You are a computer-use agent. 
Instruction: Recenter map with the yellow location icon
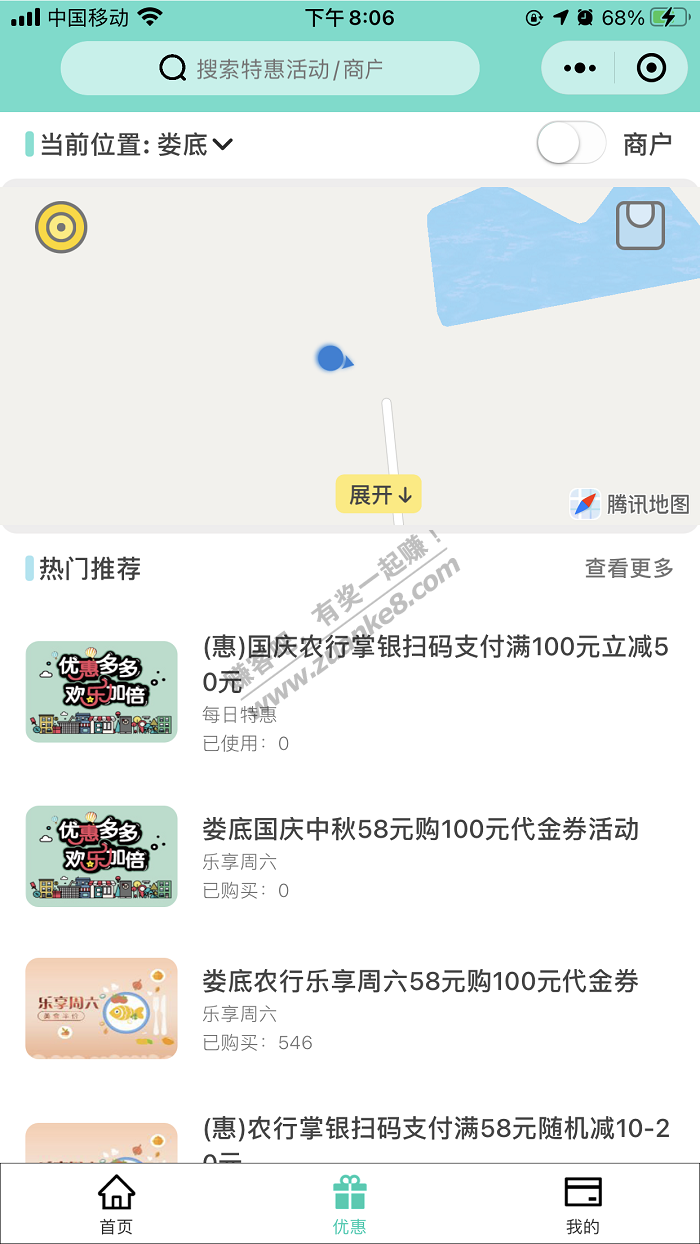point(61,228)
